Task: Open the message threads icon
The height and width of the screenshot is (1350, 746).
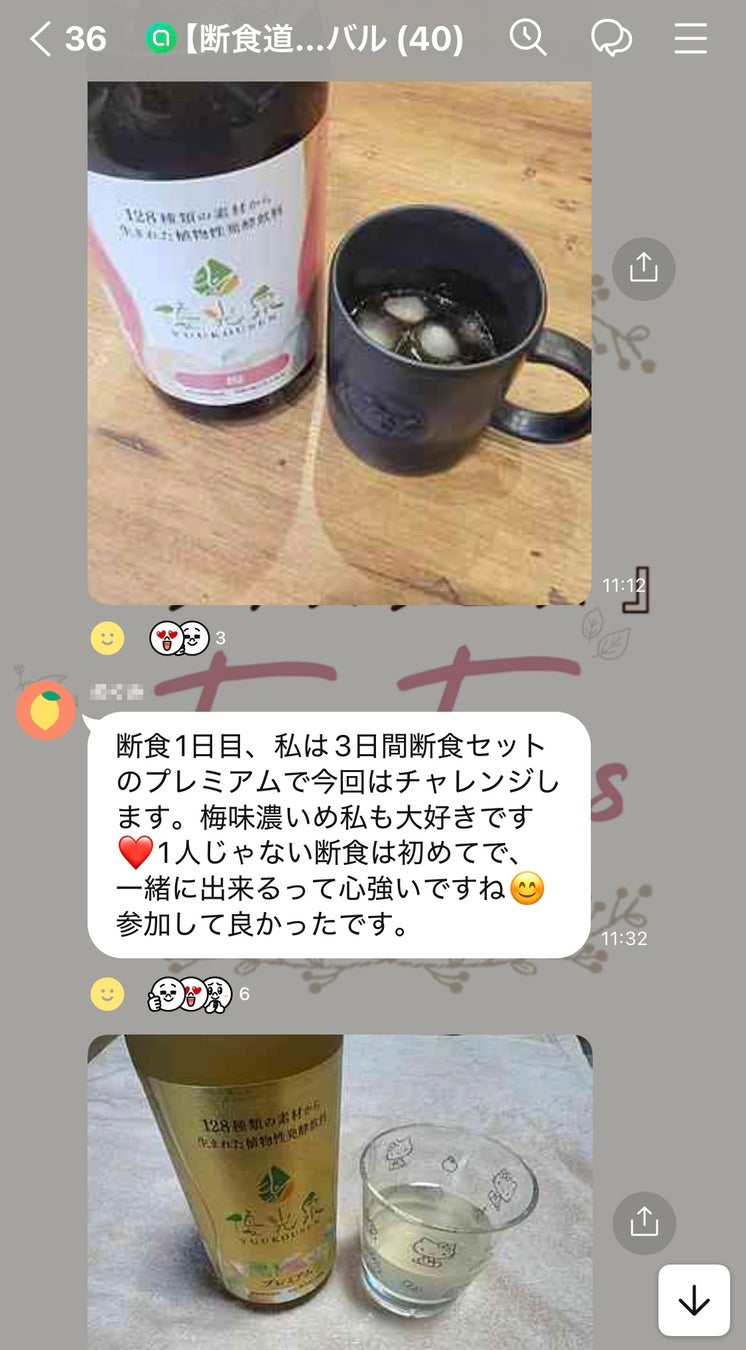Action: pyautogui.click(x=610, y=39)
